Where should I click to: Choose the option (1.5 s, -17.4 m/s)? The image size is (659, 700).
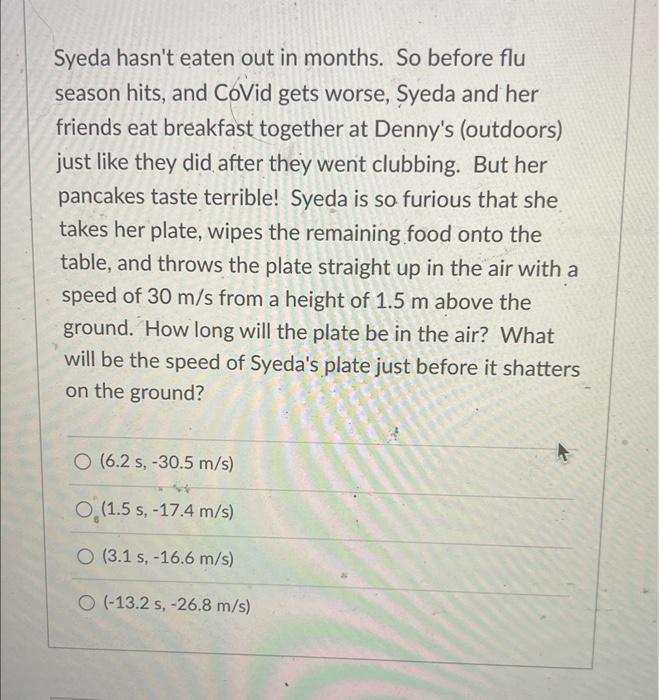(83, 511)
